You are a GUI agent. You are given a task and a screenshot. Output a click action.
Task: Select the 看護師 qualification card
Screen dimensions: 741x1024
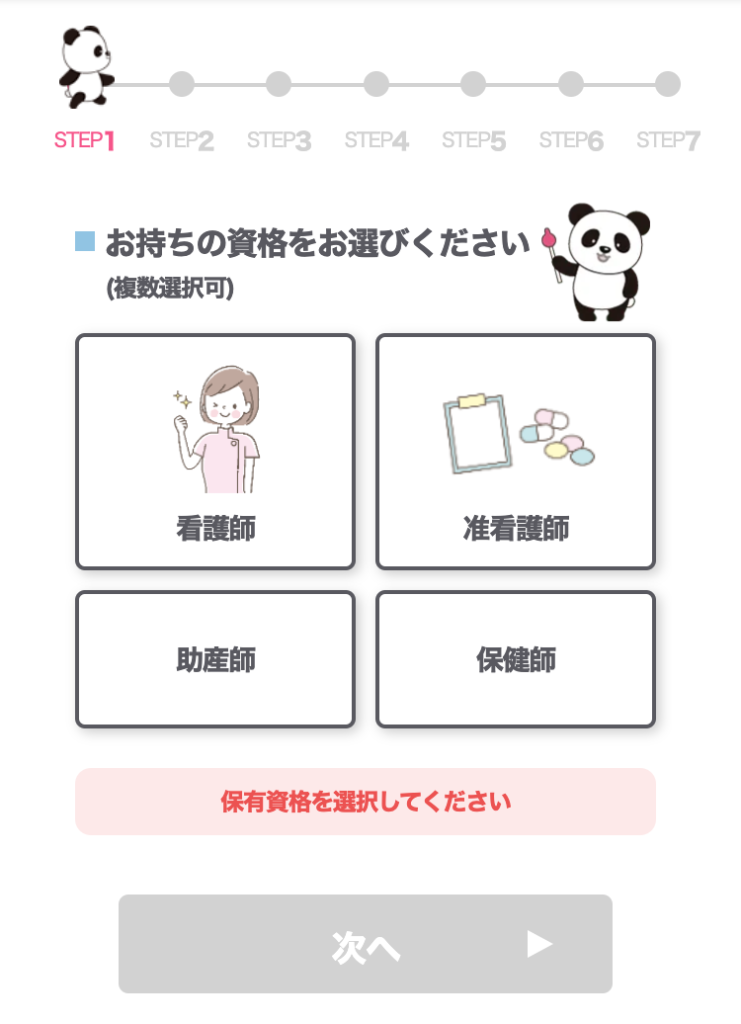click(215, 452)
